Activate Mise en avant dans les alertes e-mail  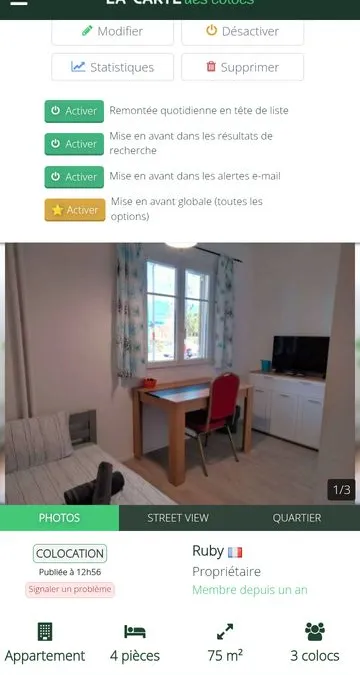tap(74, 177)
